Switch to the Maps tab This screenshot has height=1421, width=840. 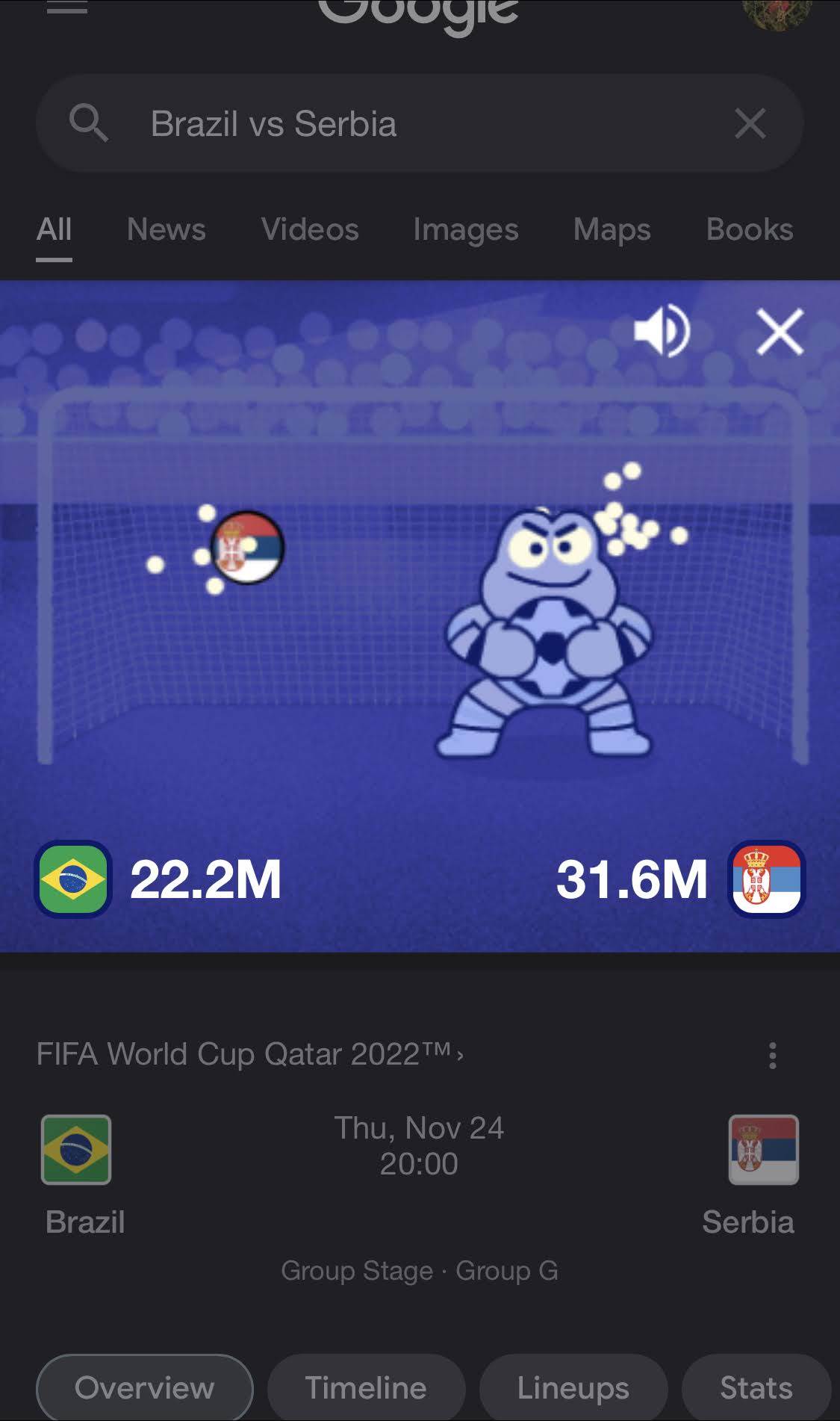(612, 230)
